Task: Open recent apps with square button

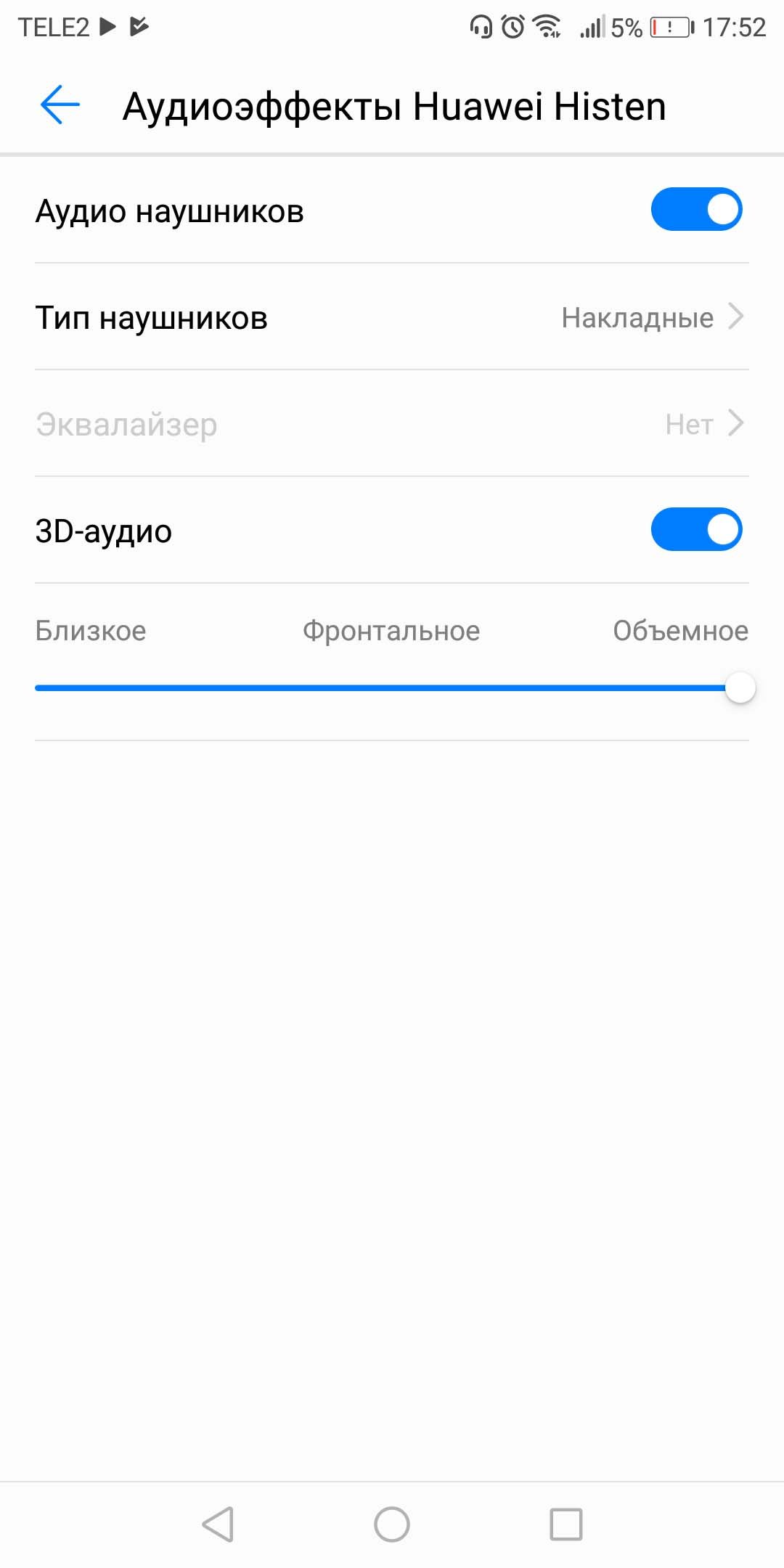Action: 566,1524
